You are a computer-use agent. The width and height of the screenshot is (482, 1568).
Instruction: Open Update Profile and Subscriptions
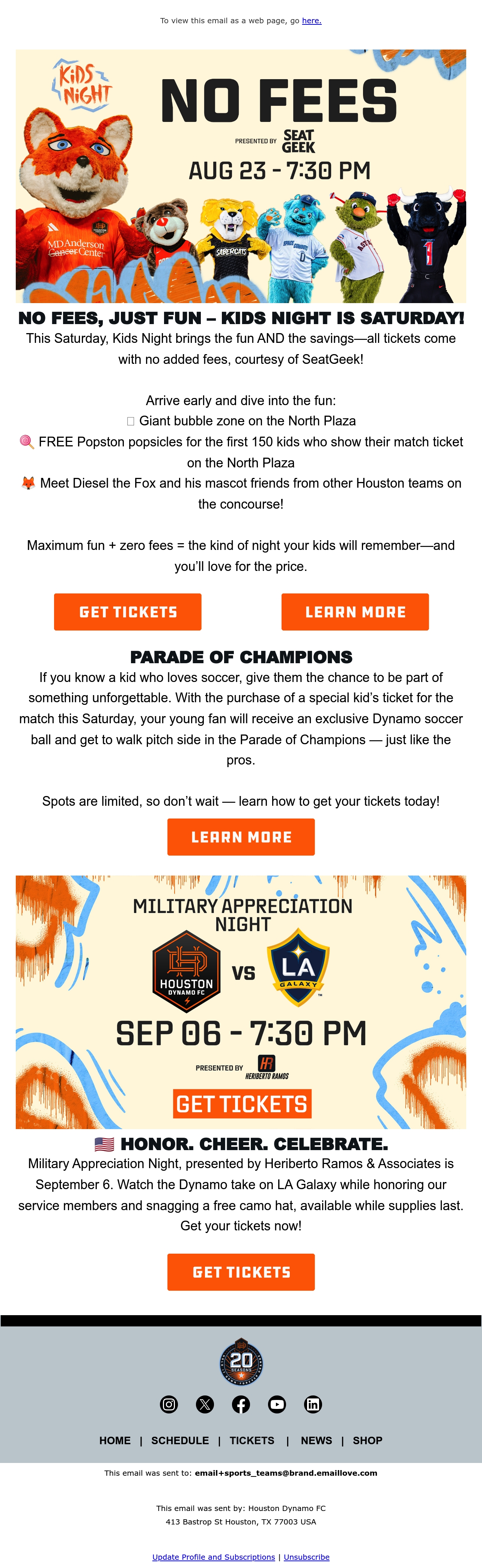(213, 1557)
